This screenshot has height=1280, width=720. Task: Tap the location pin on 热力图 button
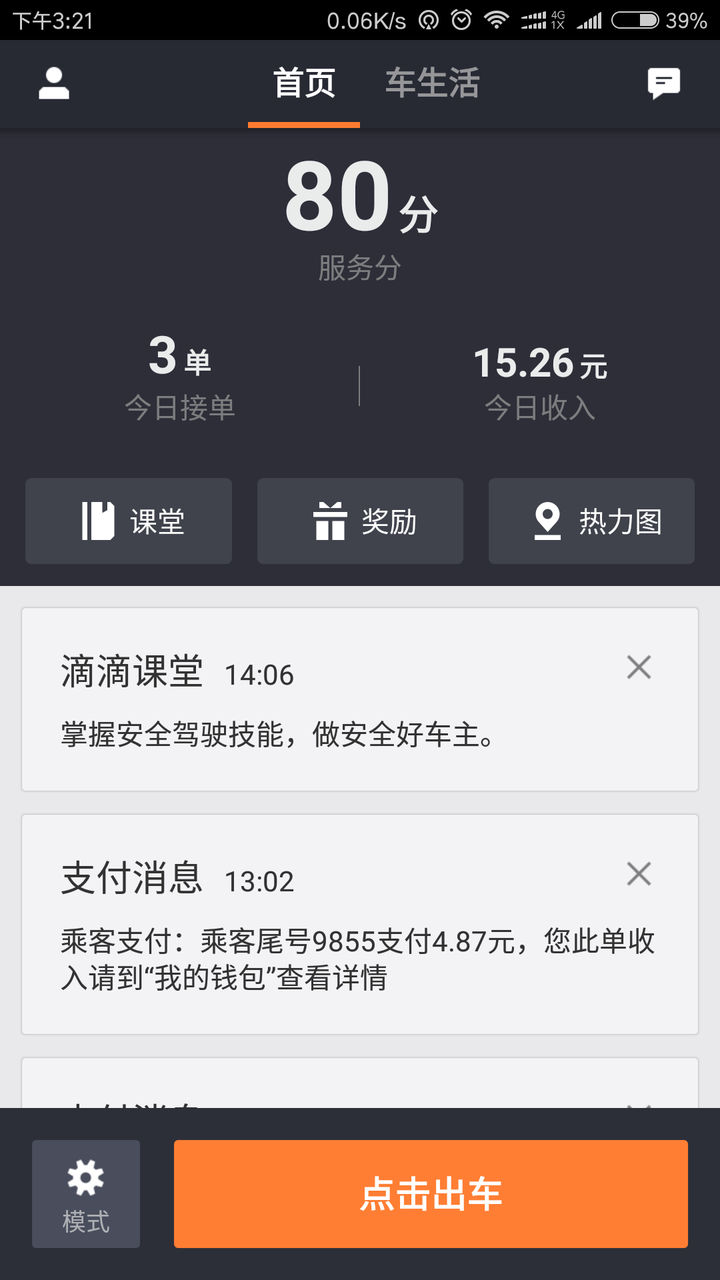pos(547,521)
